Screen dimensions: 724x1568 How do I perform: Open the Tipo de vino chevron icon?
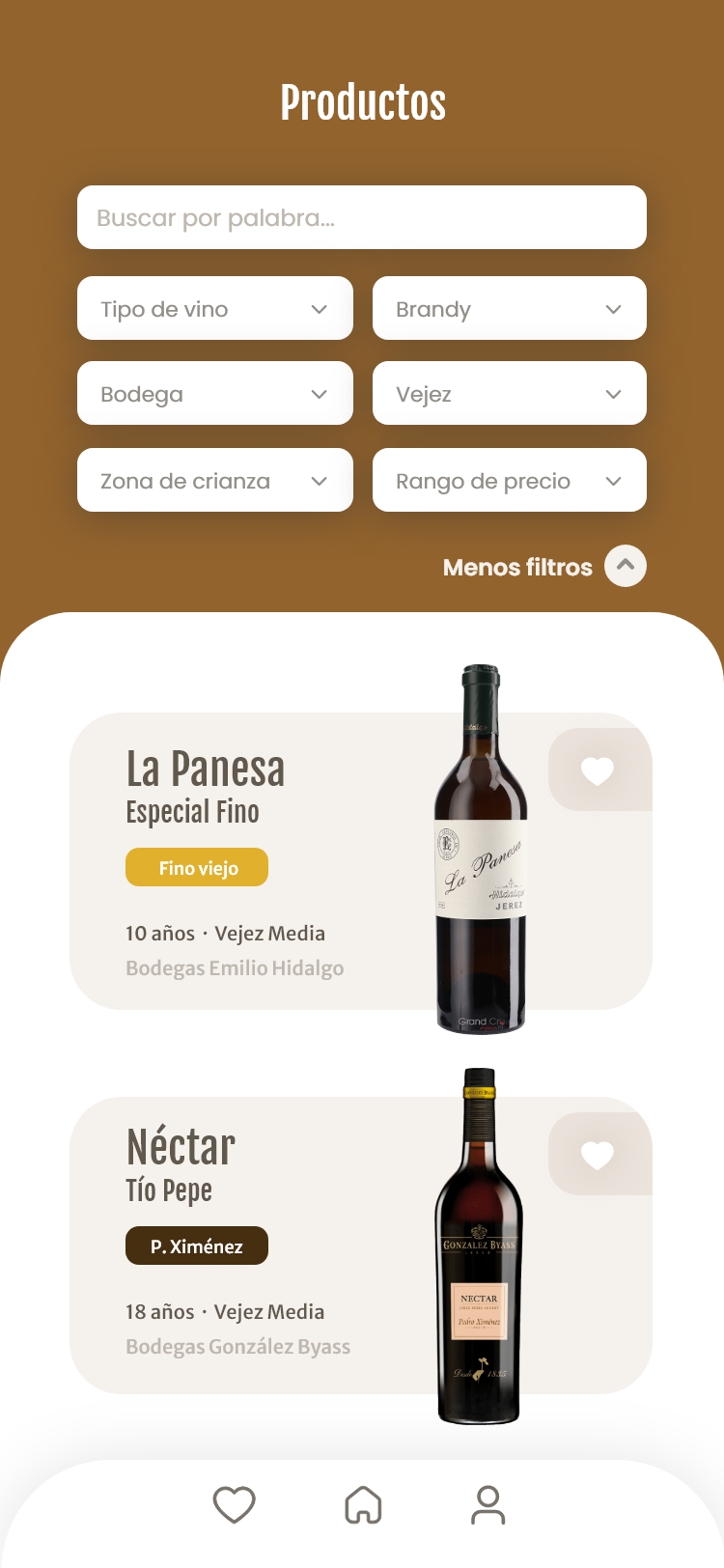(x=319, y=309)
